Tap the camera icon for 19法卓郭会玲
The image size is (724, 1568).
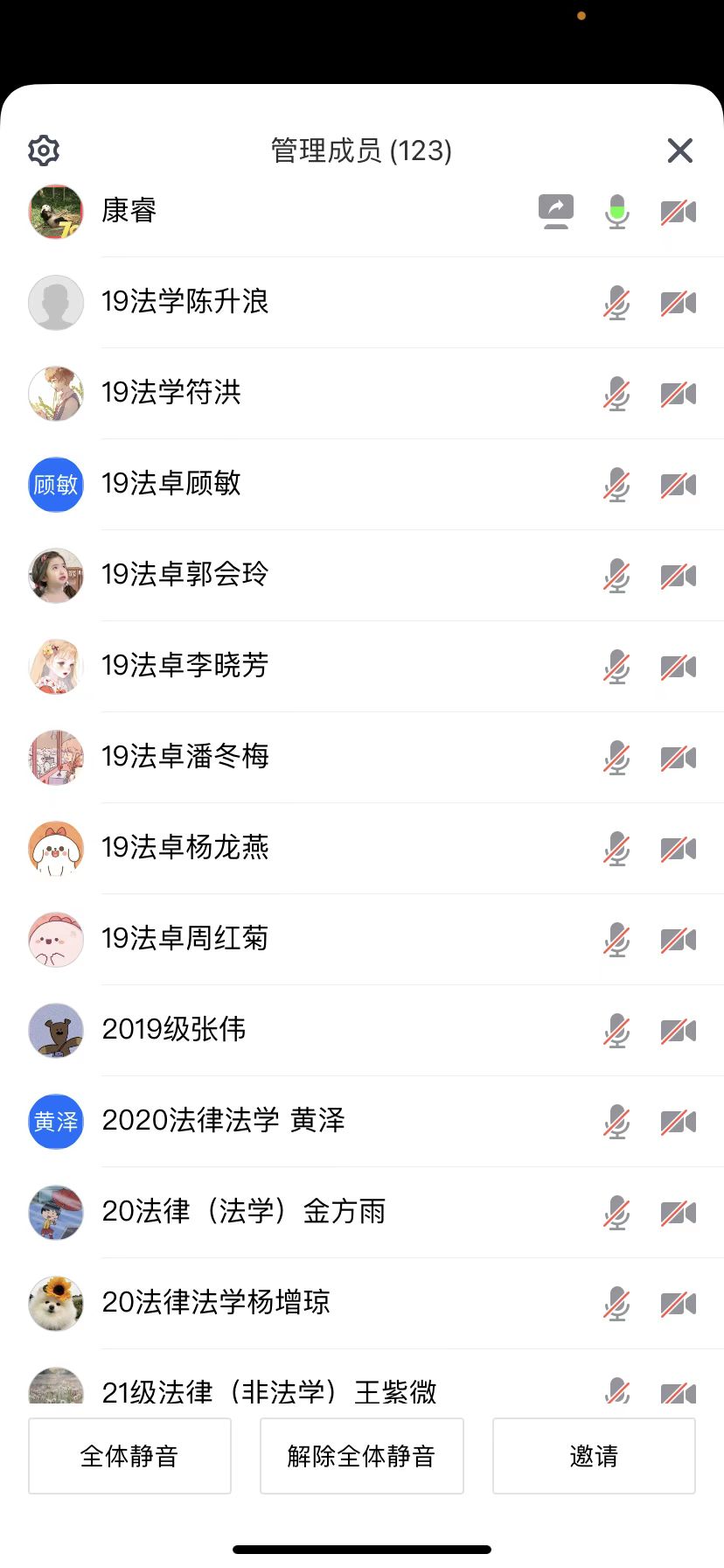tap(678, 576)
